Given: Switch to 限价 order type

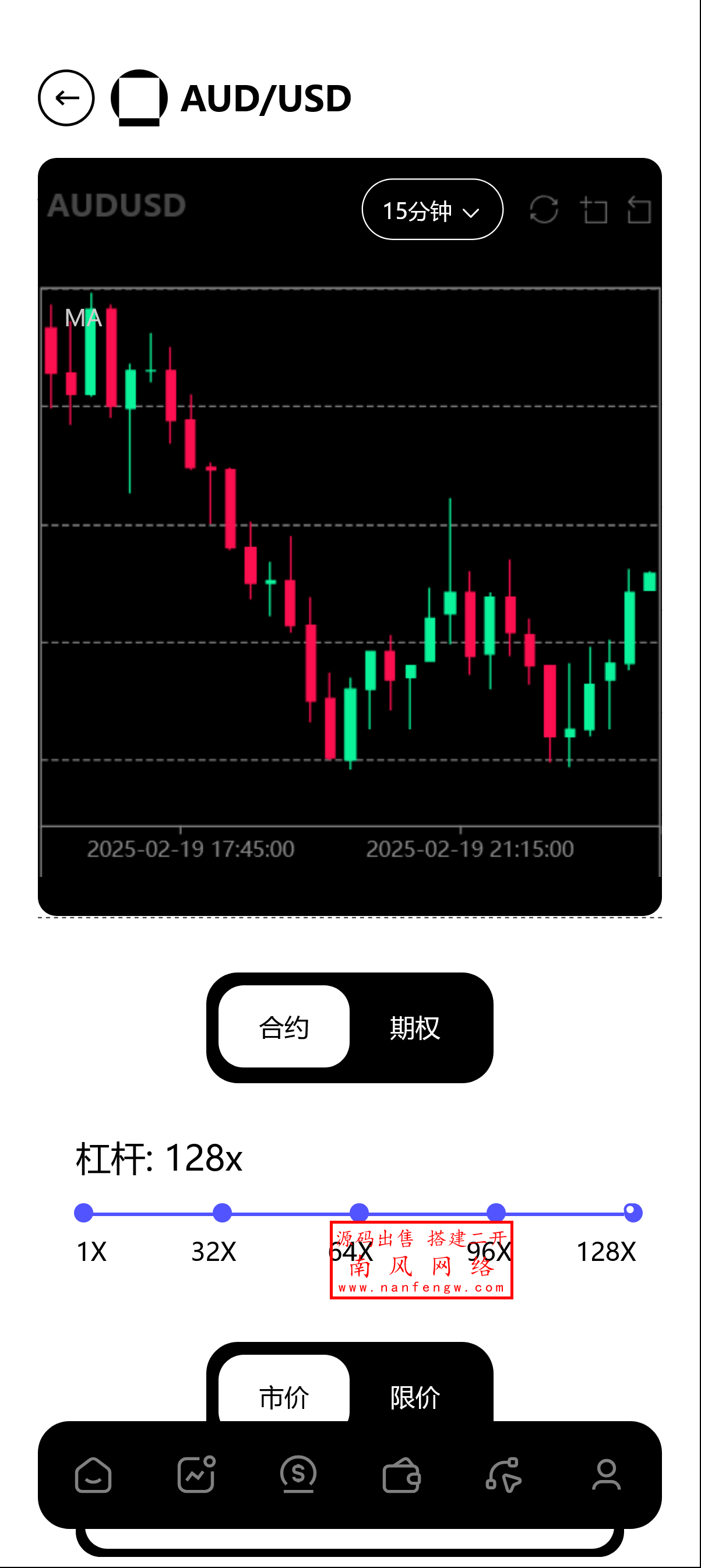Looking at the screenshot, I should (x=414, y=1396).
